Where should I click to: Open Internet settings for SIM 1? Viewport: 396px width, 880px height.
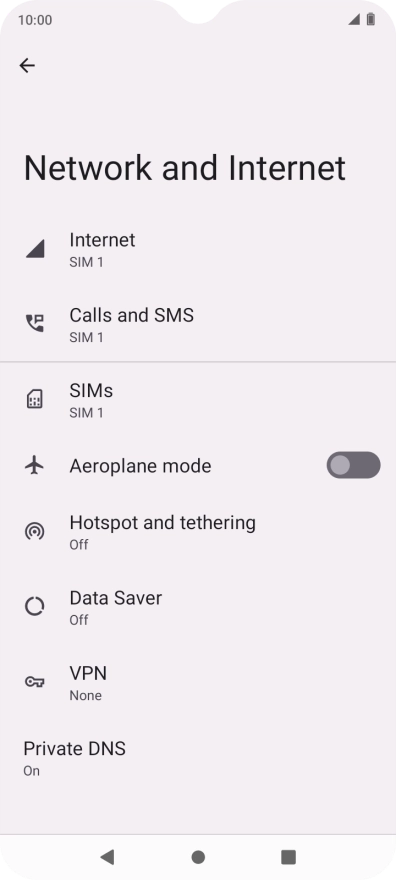[198, 249]
